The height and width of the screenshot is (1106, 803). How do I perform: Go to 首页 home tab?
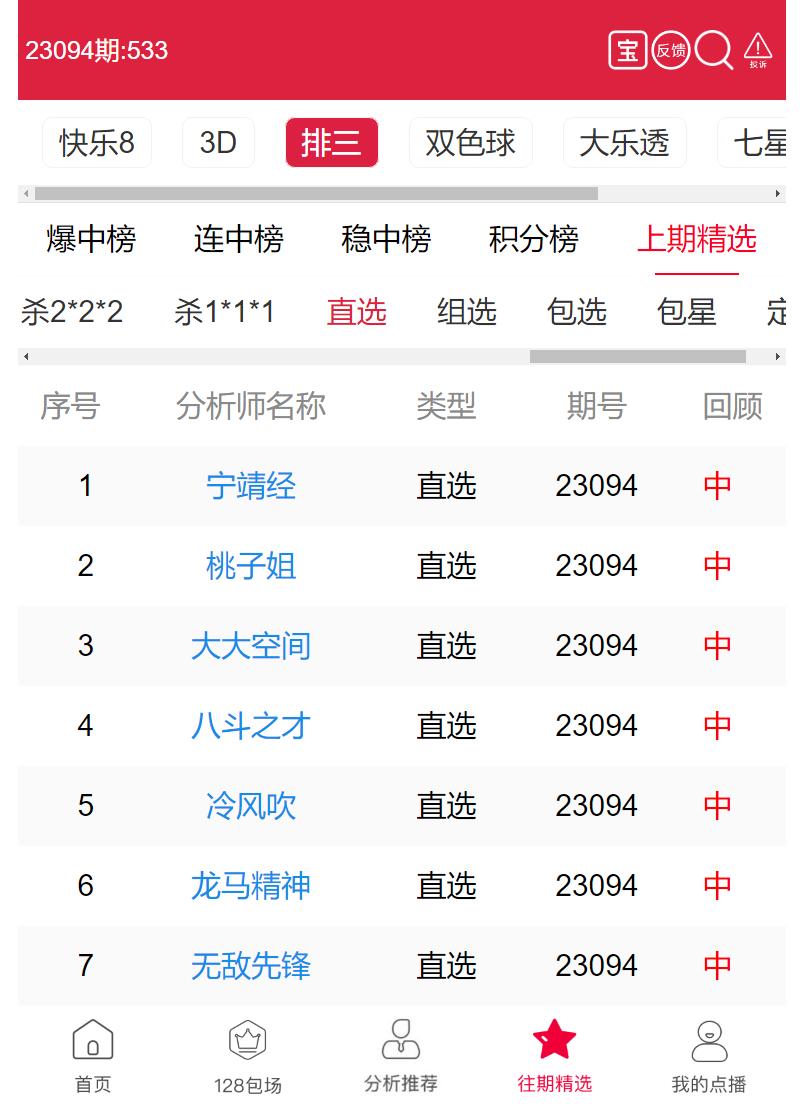click(x=93, y=1056)
